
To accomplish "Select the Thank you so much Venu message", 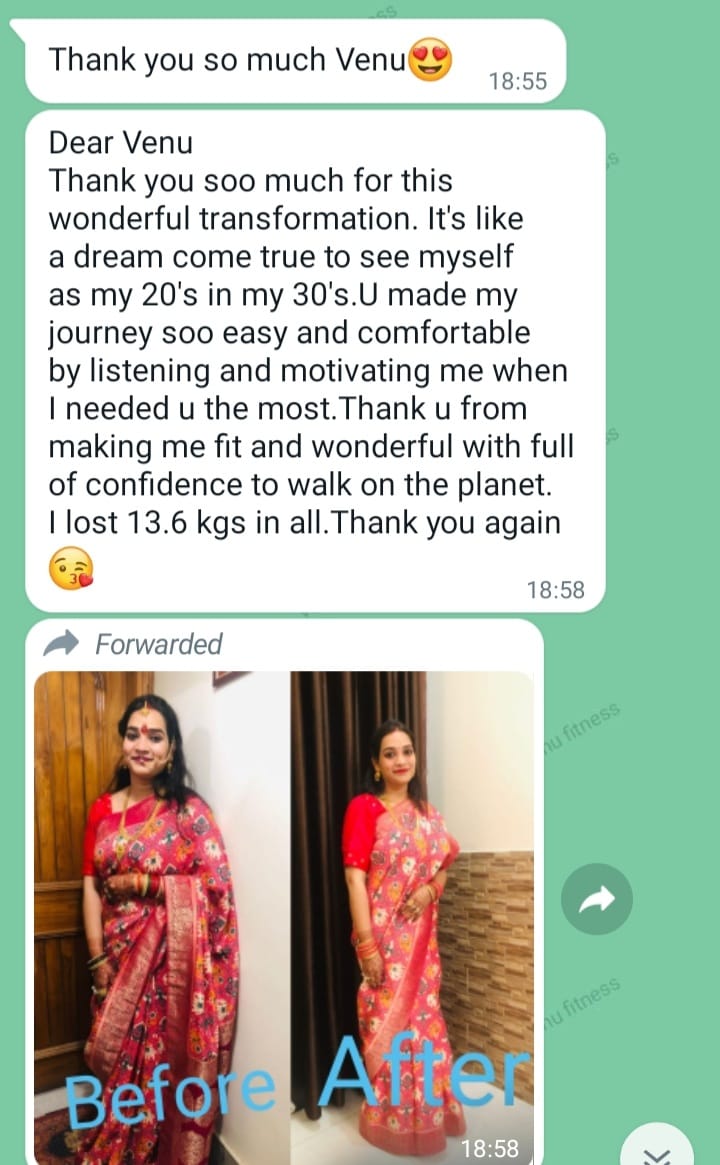I will [x=250, y=59].
